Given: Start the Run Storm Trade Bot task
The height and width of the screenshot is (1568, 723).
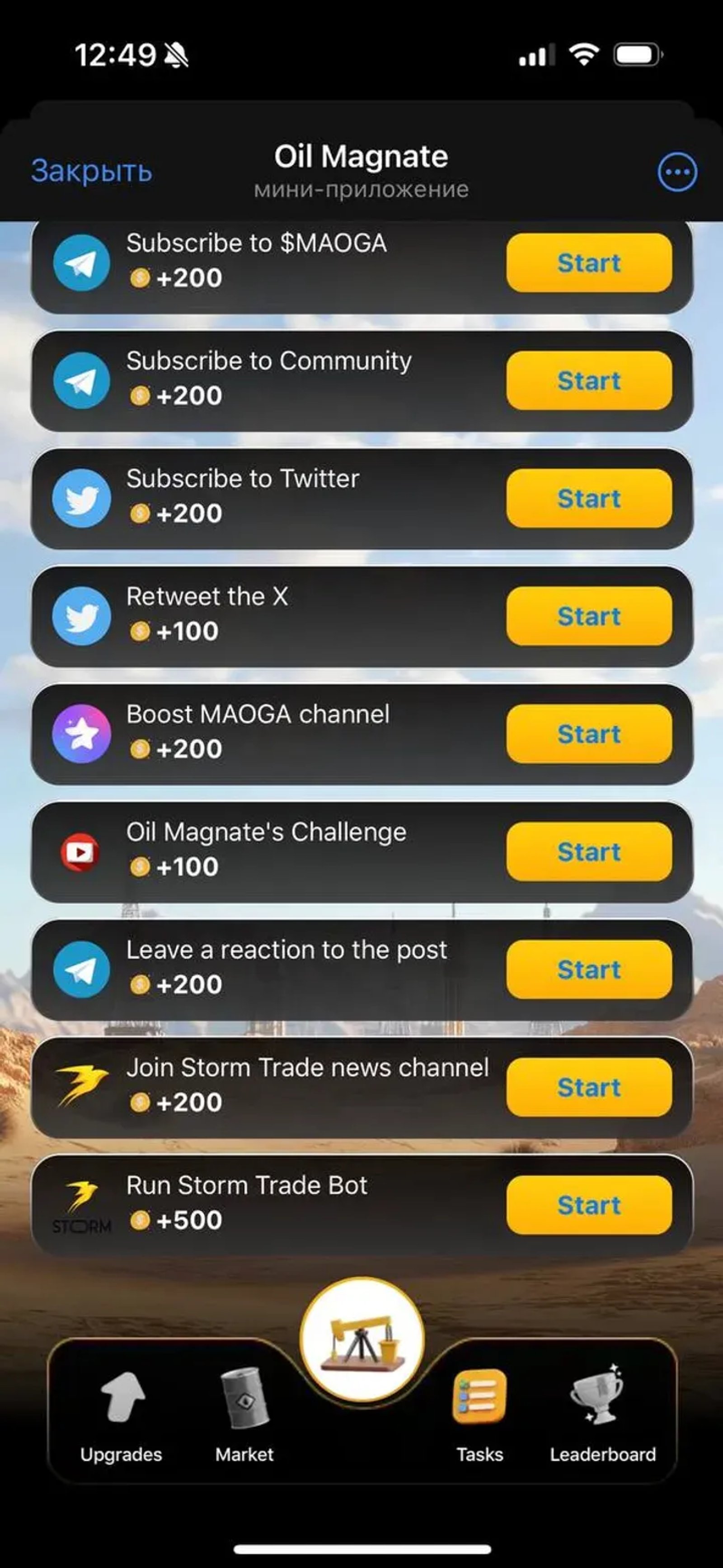Looking at the screenshot, I should point(588,1205).
